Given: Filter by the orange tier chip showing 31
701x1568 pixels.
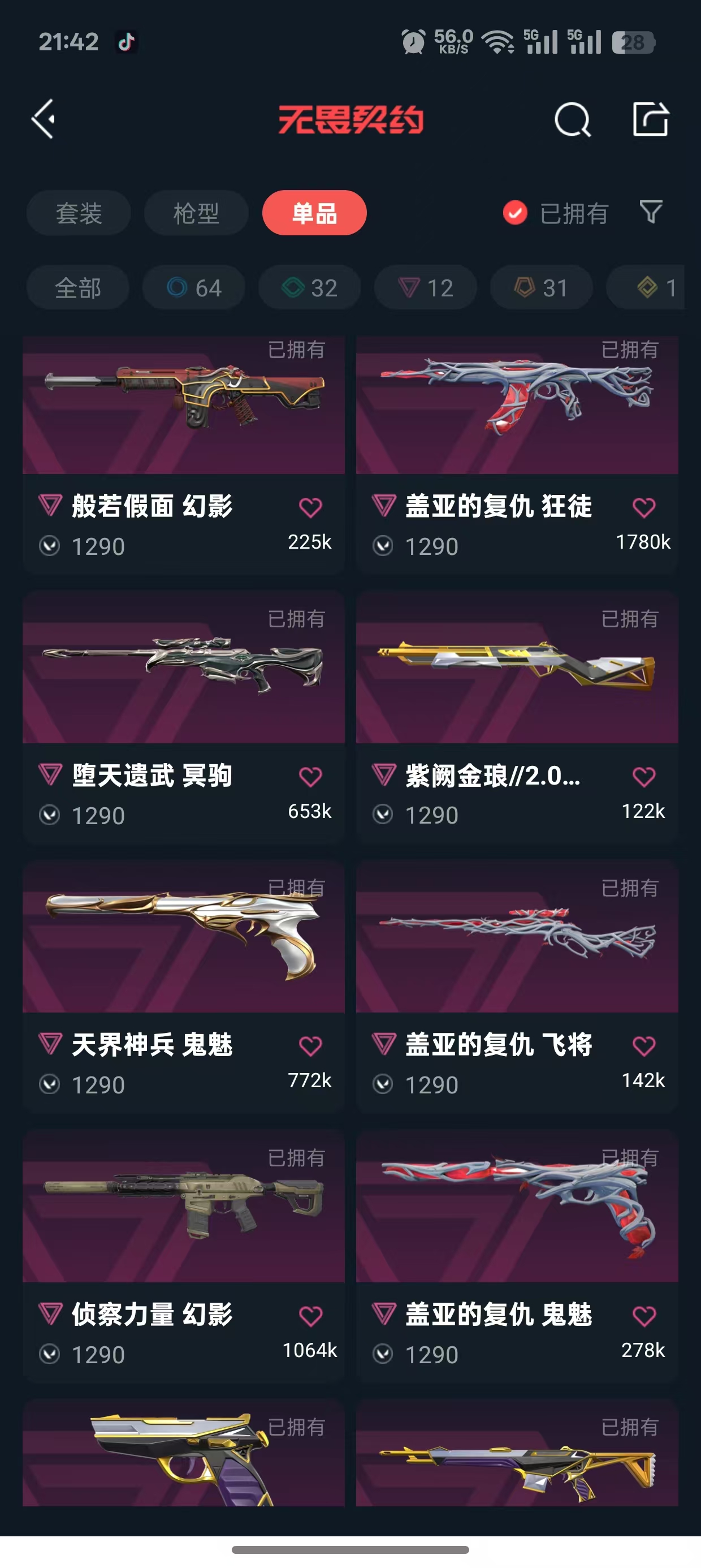Looking at the screenshot, I should (541, 288).
